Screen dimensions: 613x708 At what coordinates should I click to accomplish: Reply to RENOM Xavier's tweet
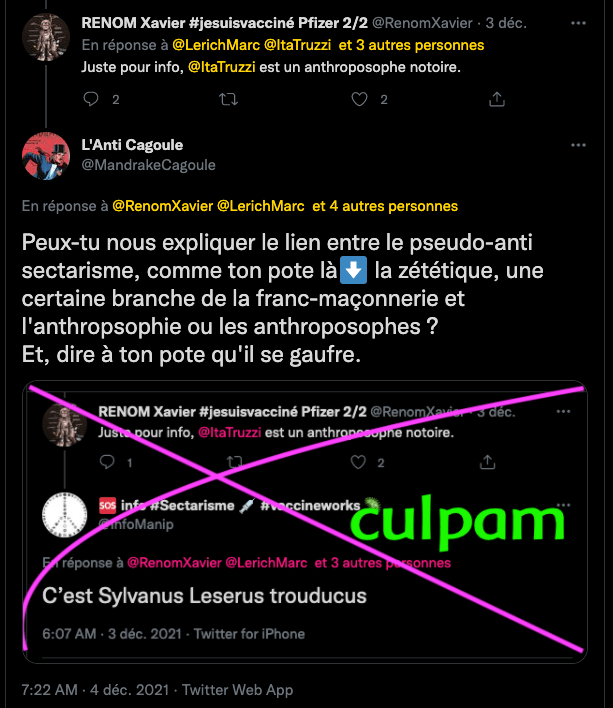pos(91,99)
